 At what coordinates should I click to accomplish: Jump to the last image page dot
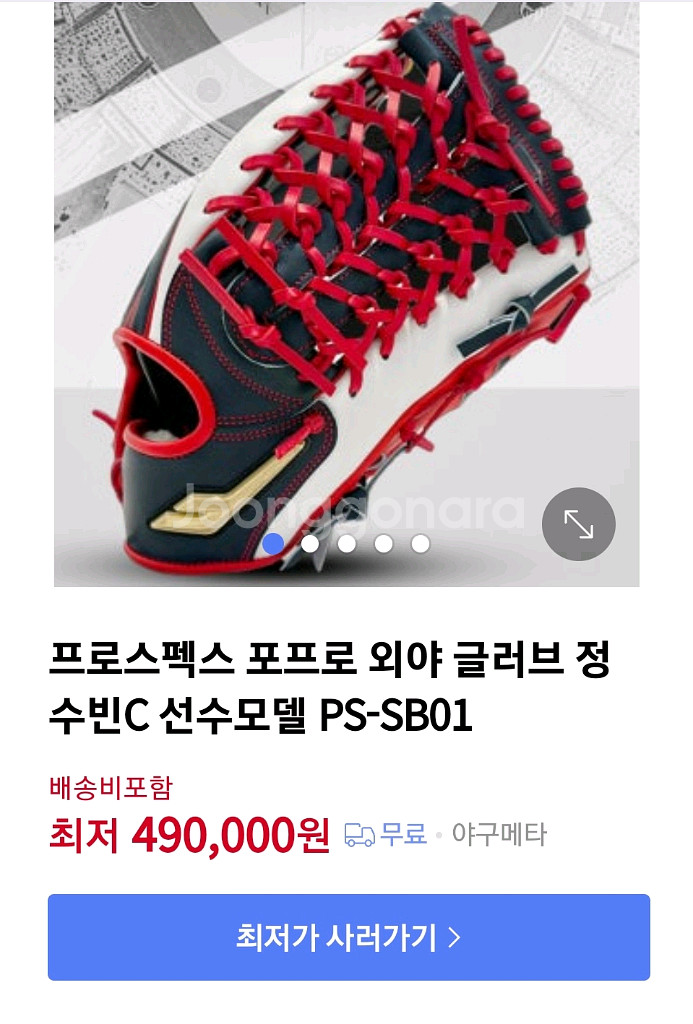click(x=420, y=544)
